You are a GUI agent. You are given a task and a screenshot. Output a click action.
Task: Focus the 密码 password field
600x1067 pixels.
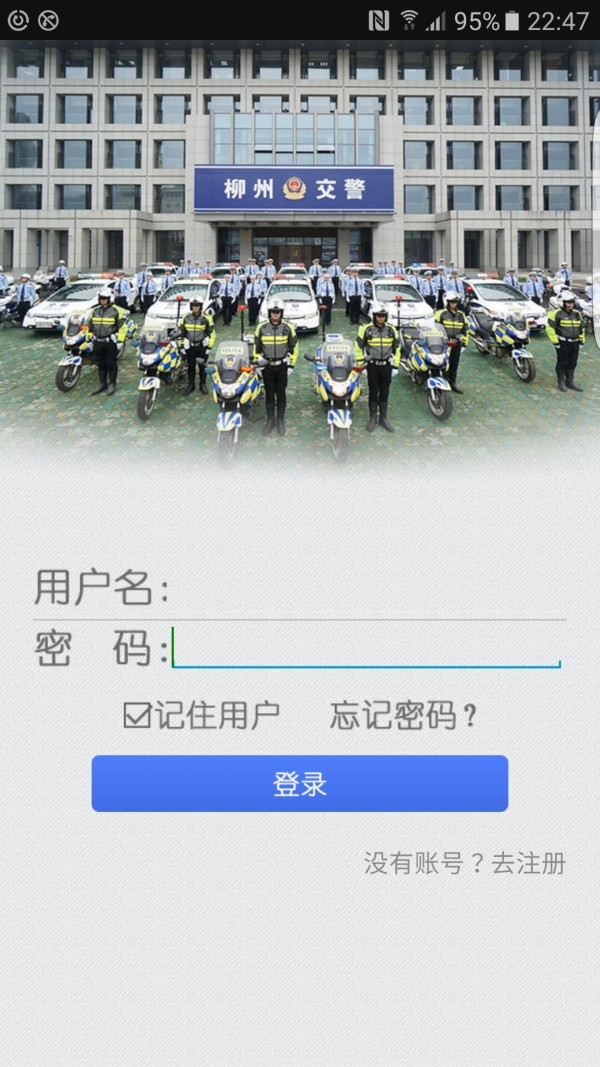coord(365,648)
